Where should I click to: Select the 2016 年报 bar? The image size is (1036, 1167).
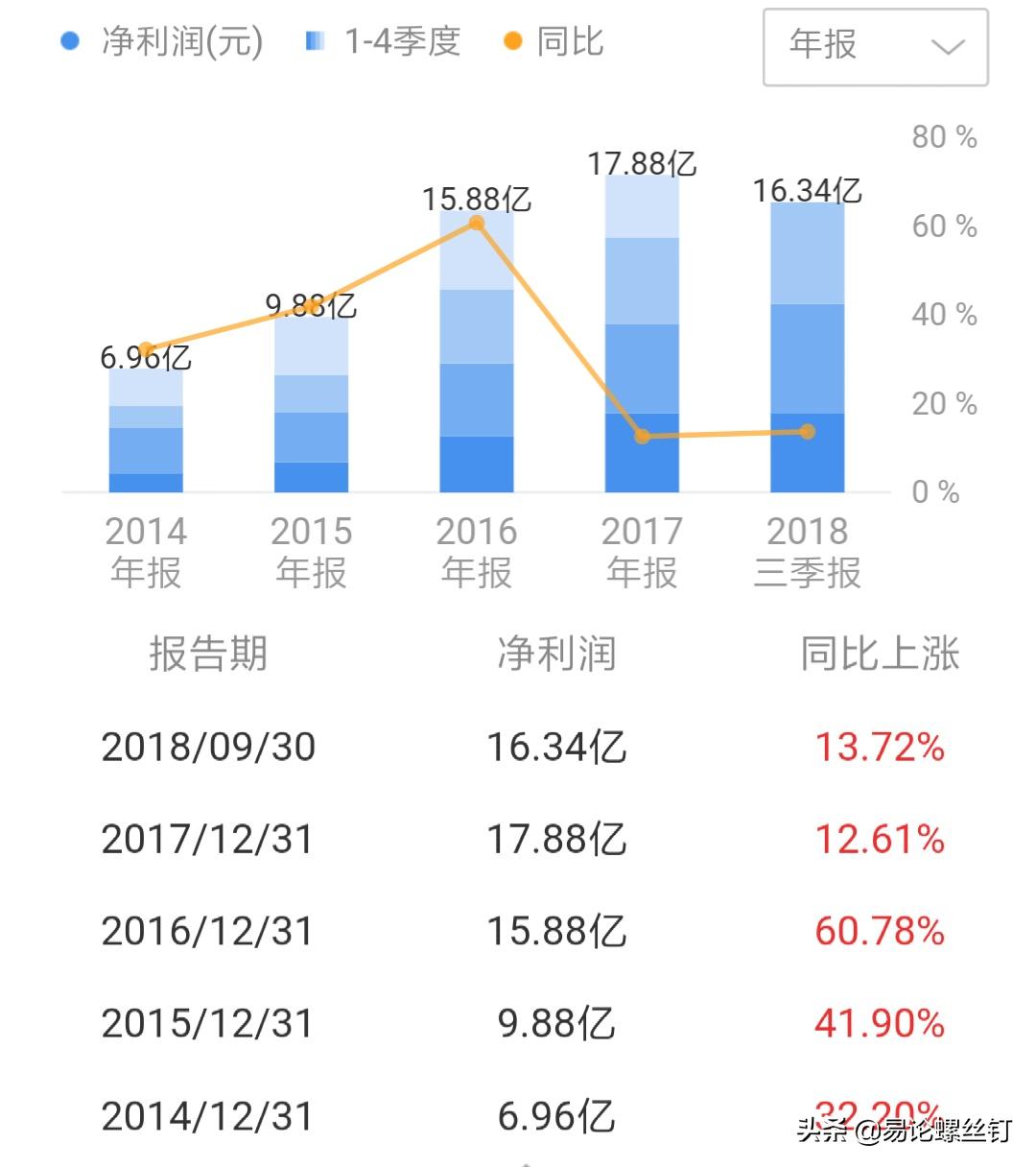point(477,355)
